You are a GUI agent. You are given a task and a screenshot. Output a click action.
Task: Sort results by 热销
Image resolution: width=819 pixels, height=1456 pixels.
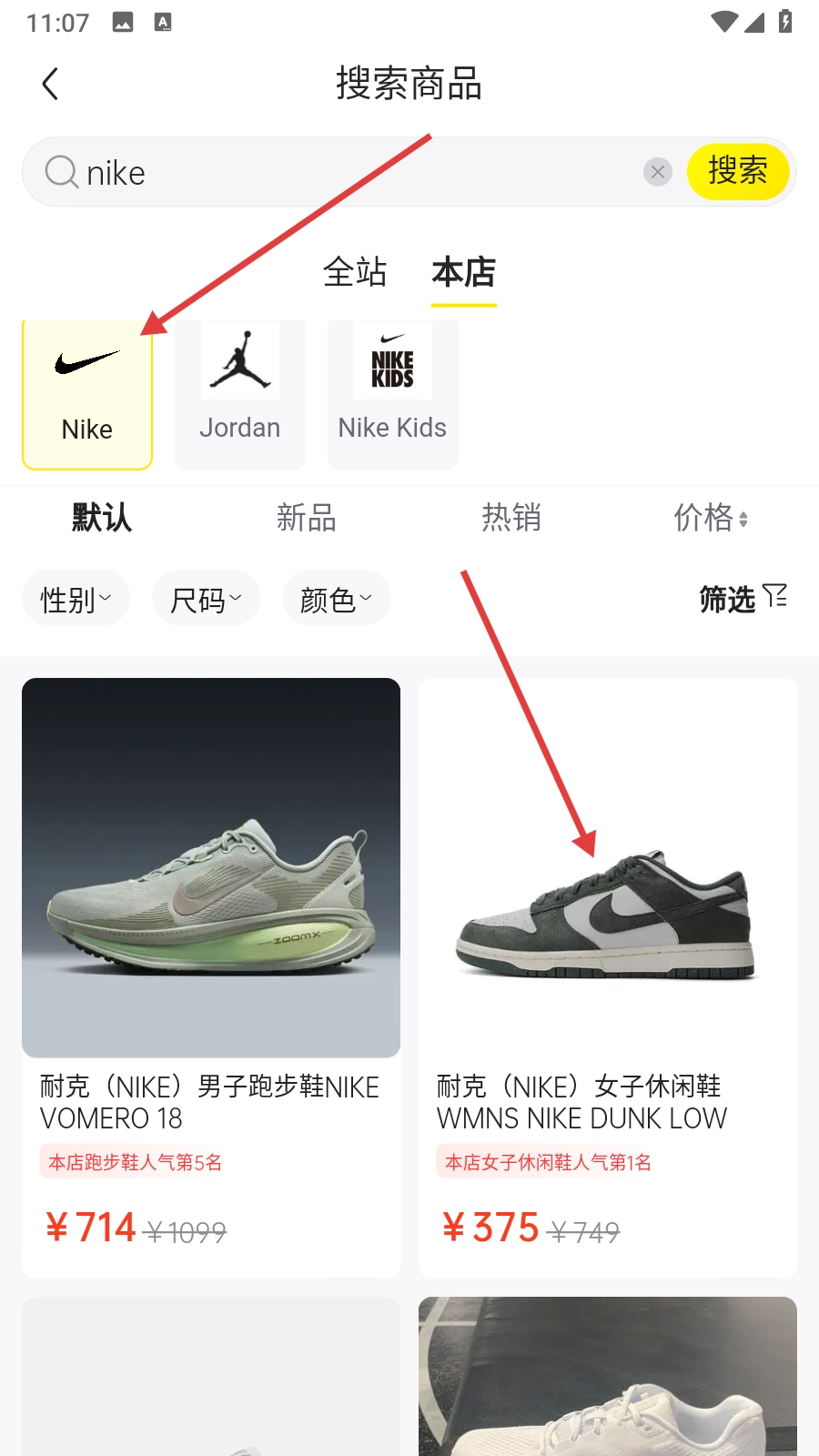(511, 518)
